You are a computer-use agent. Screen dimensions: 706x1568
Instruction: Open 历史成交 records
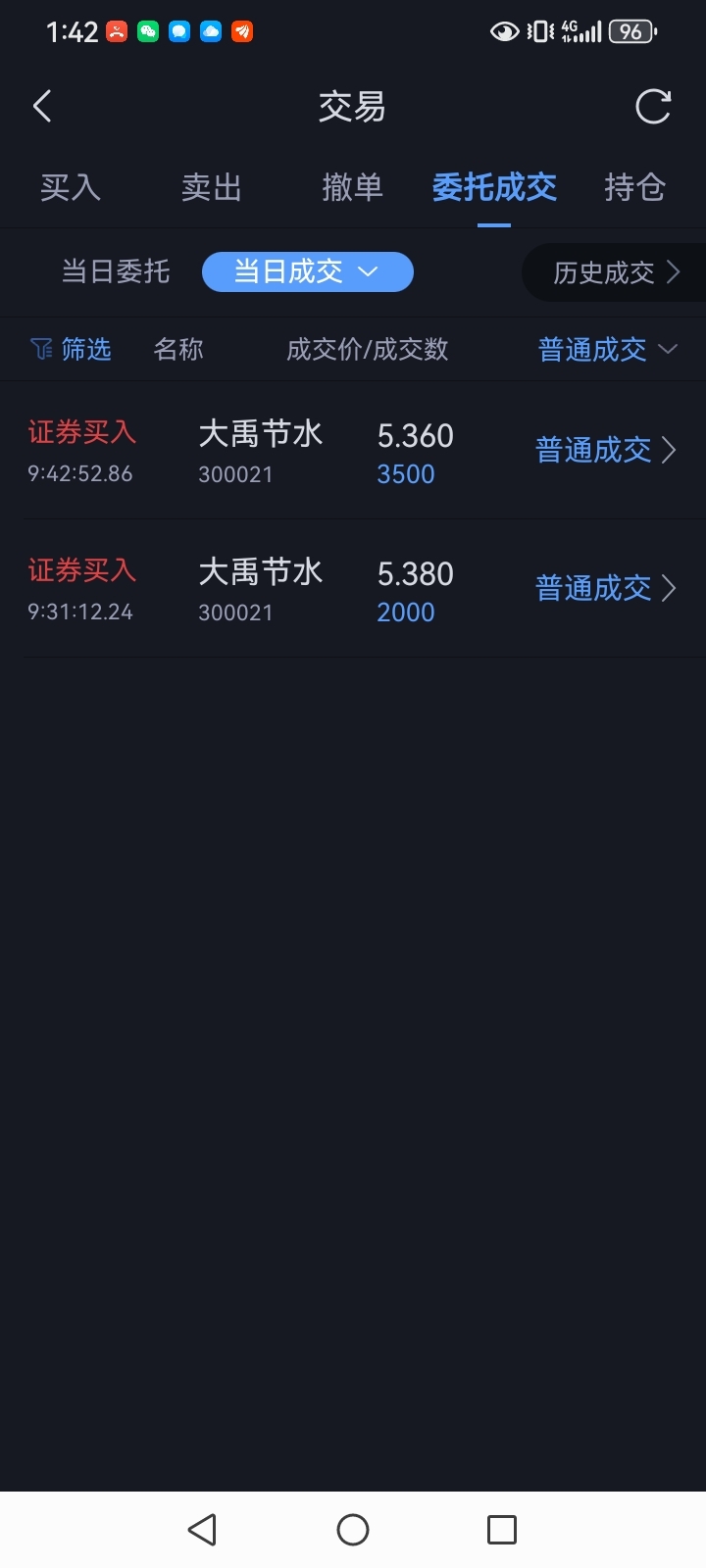click(615, 272)
